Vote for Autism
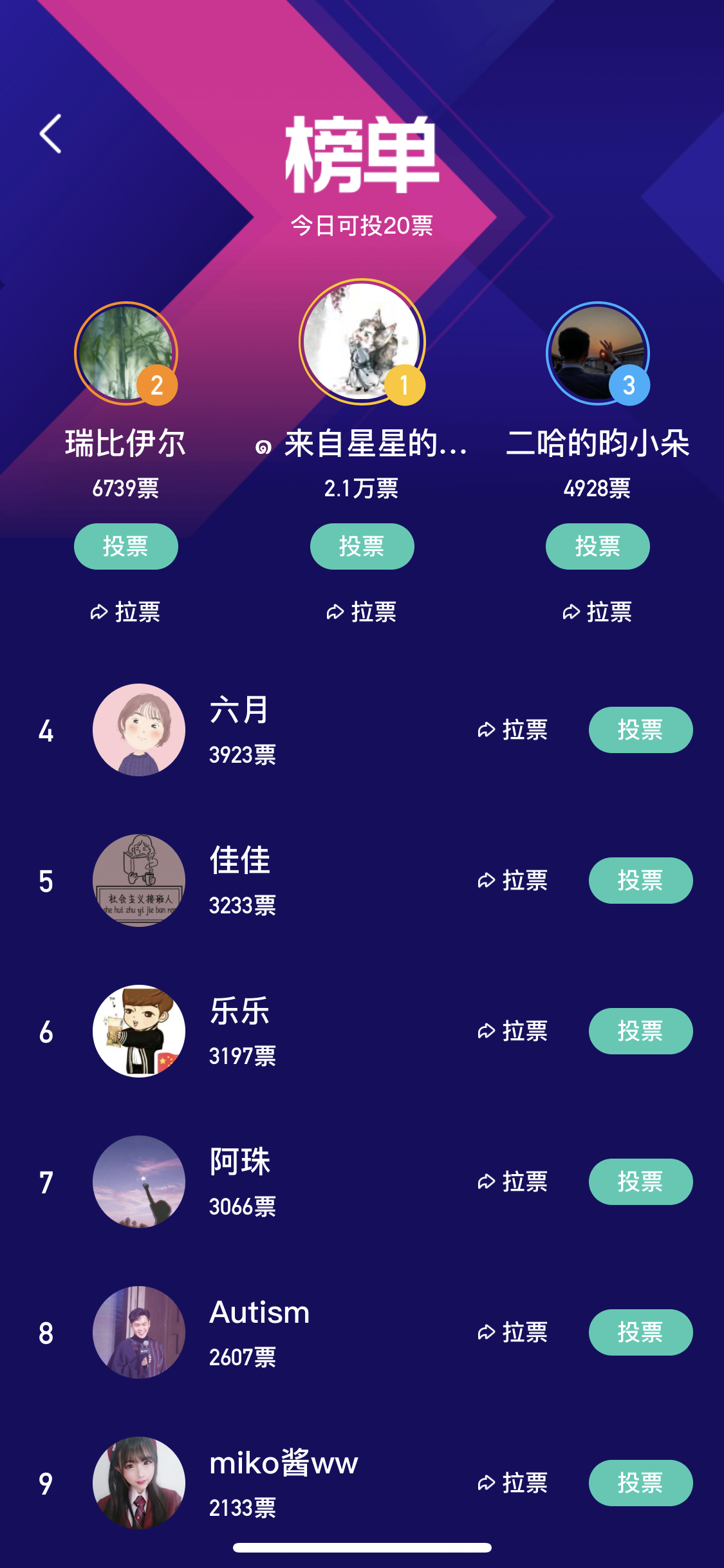The height and width of the screenshot is (1568, 724). [x=641, y=1332]
